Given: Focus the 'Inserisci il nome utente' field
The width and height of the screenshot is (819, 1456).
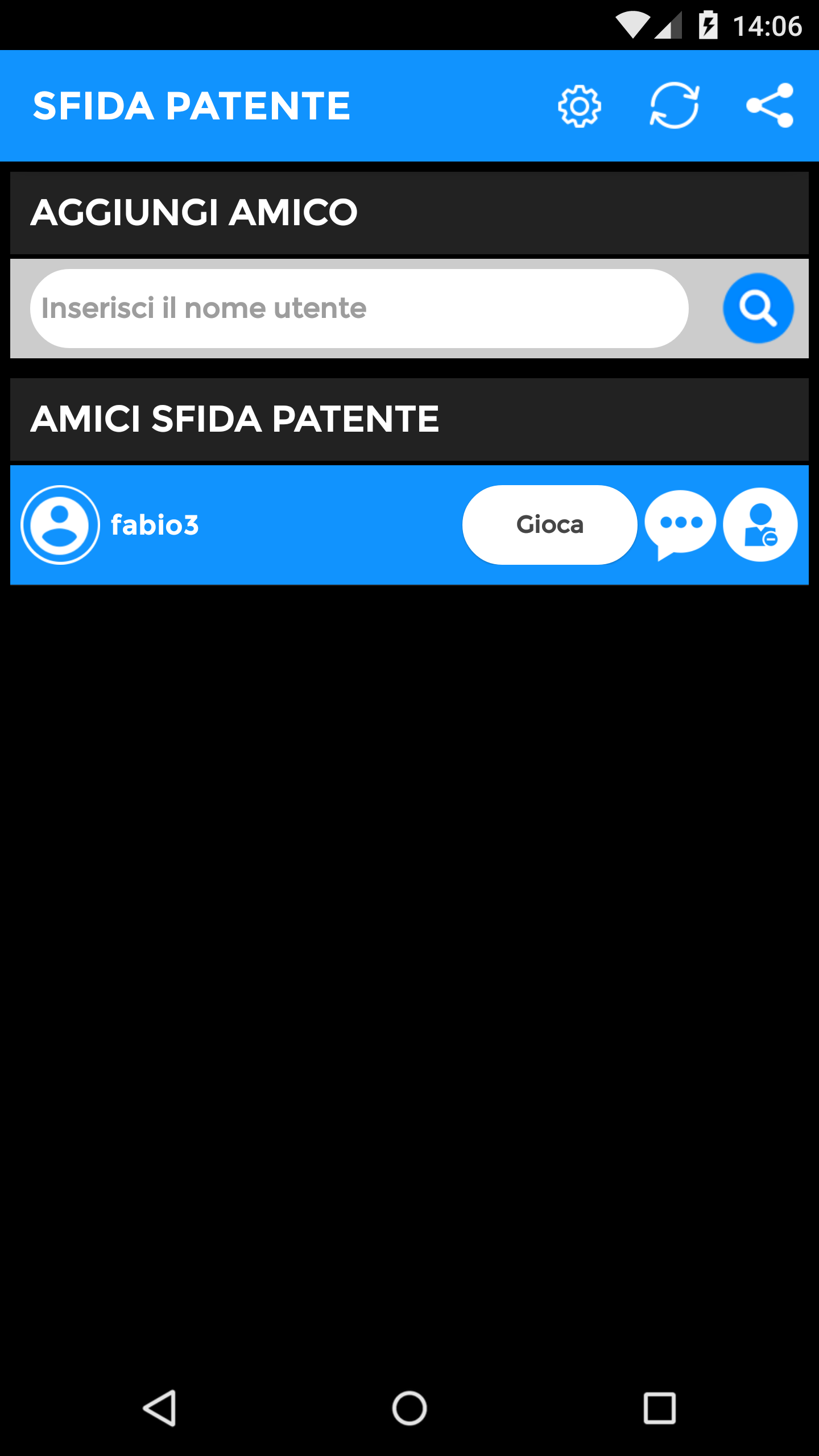Looking at the screenshot, I should tap(359, 308).
